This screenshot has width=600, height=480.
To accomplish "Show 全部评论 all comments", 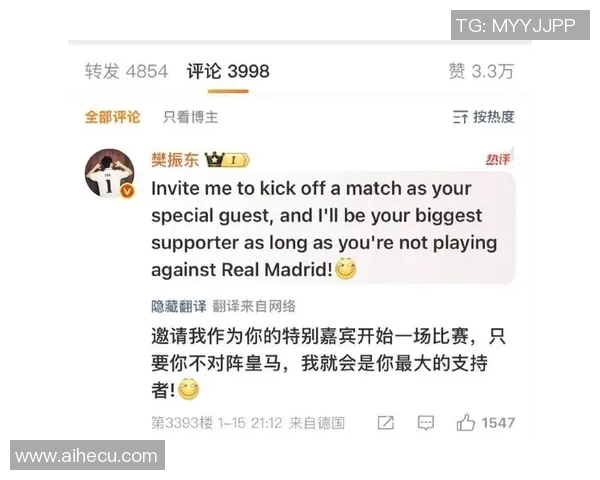I will [x=112, y=117].
